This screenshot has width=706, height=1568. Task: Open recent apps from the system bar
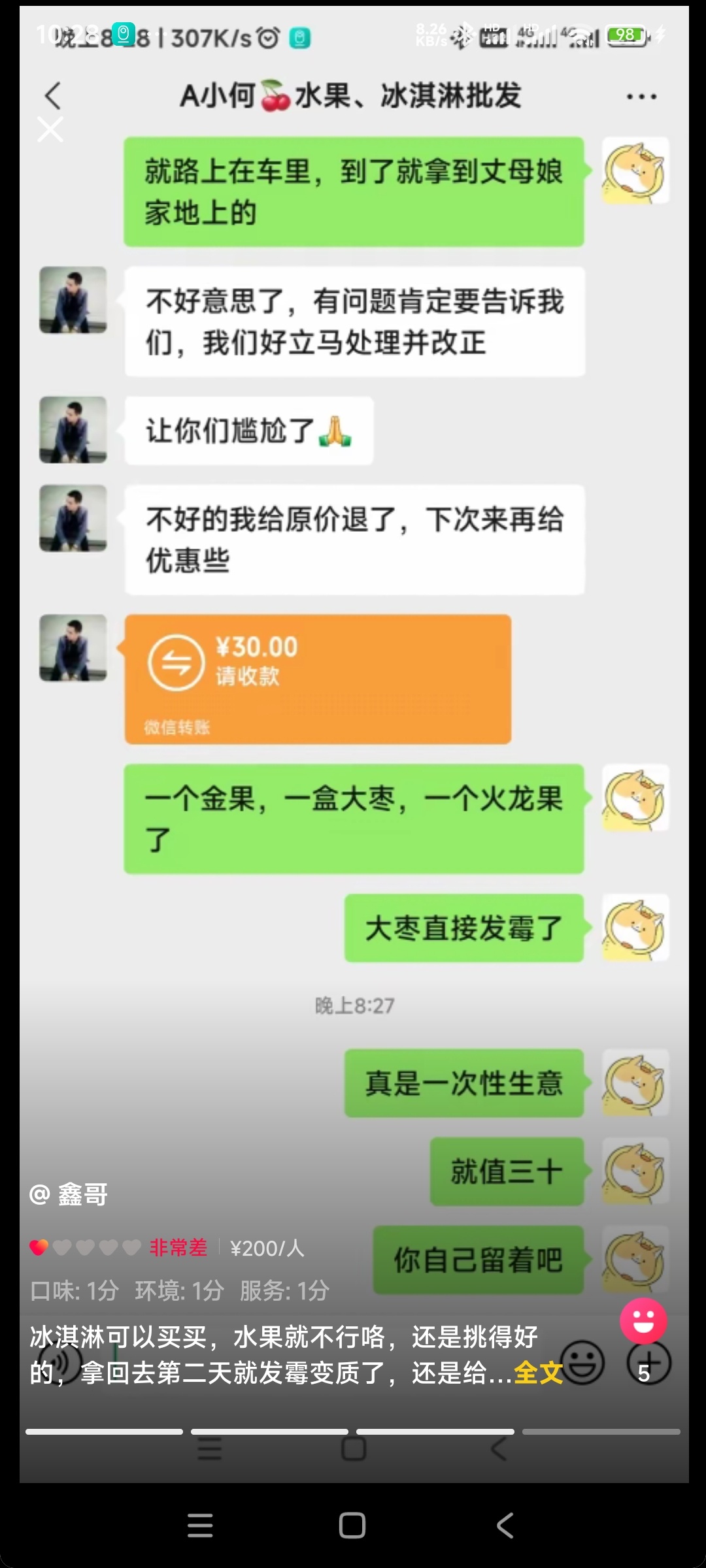coord(200,1526)
